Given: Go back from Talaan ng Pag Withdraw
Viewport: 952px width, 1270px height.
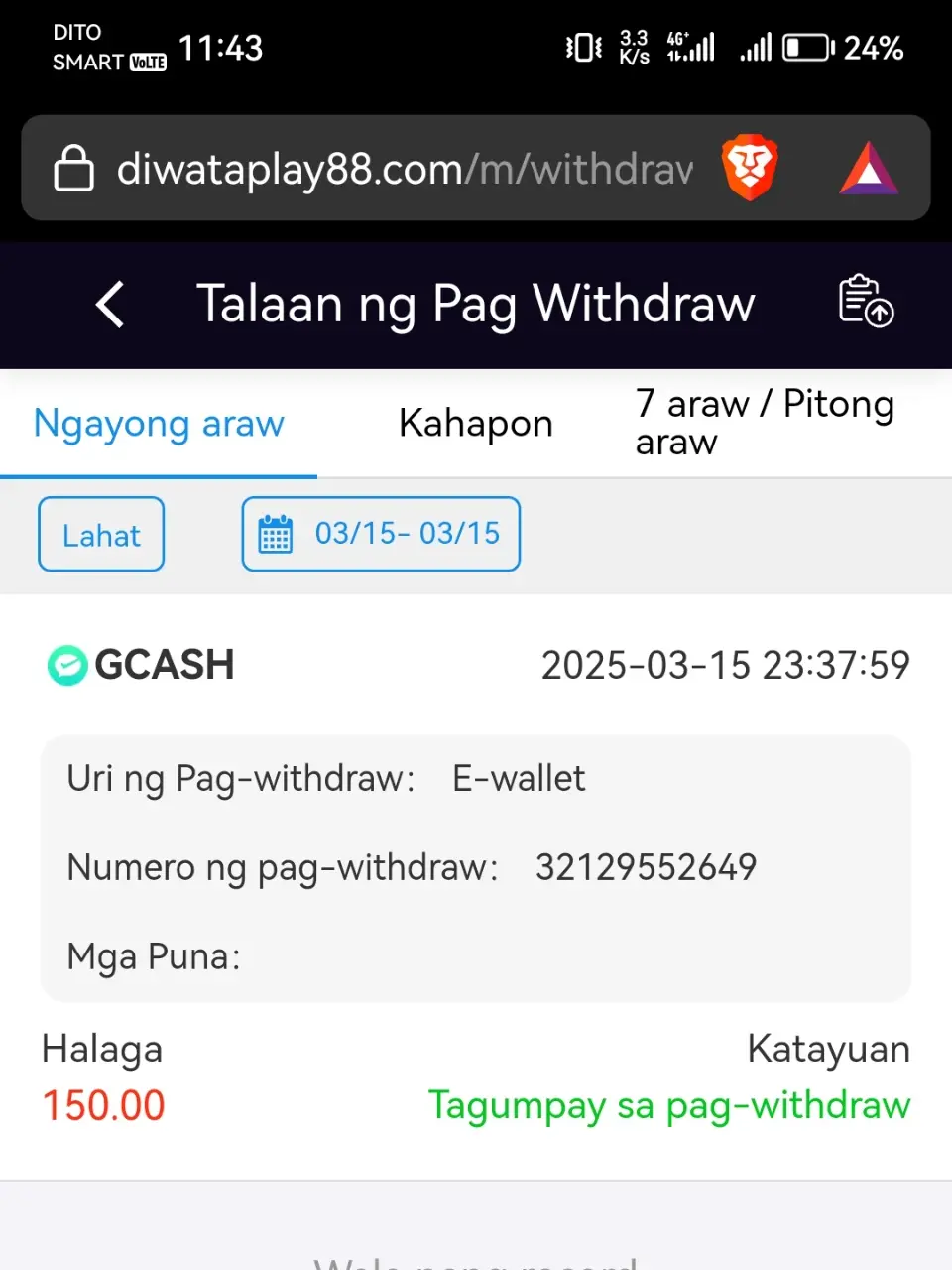Looking at the screenshot, I should point(110,304).
